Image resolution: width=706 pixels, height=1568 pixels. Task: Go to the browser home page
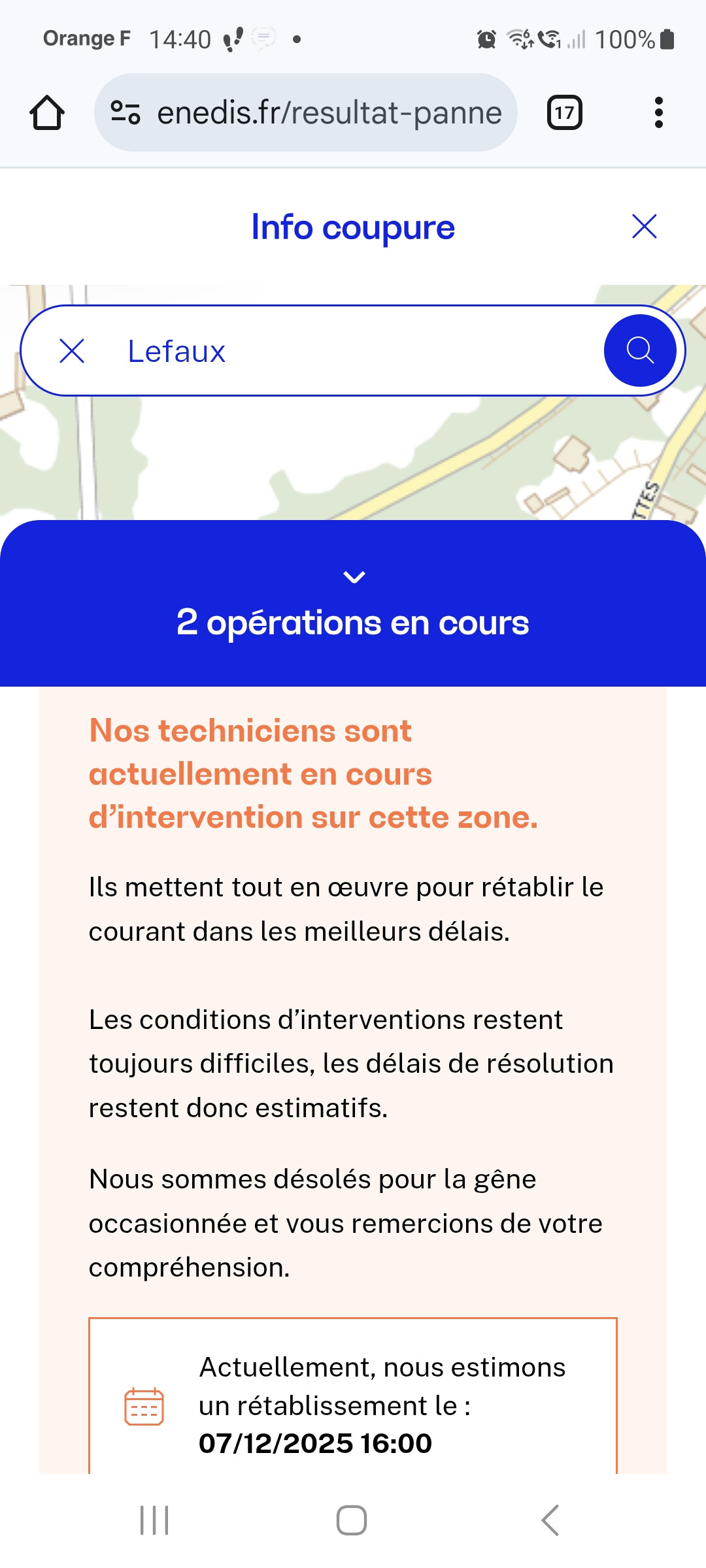coord(47,113)
